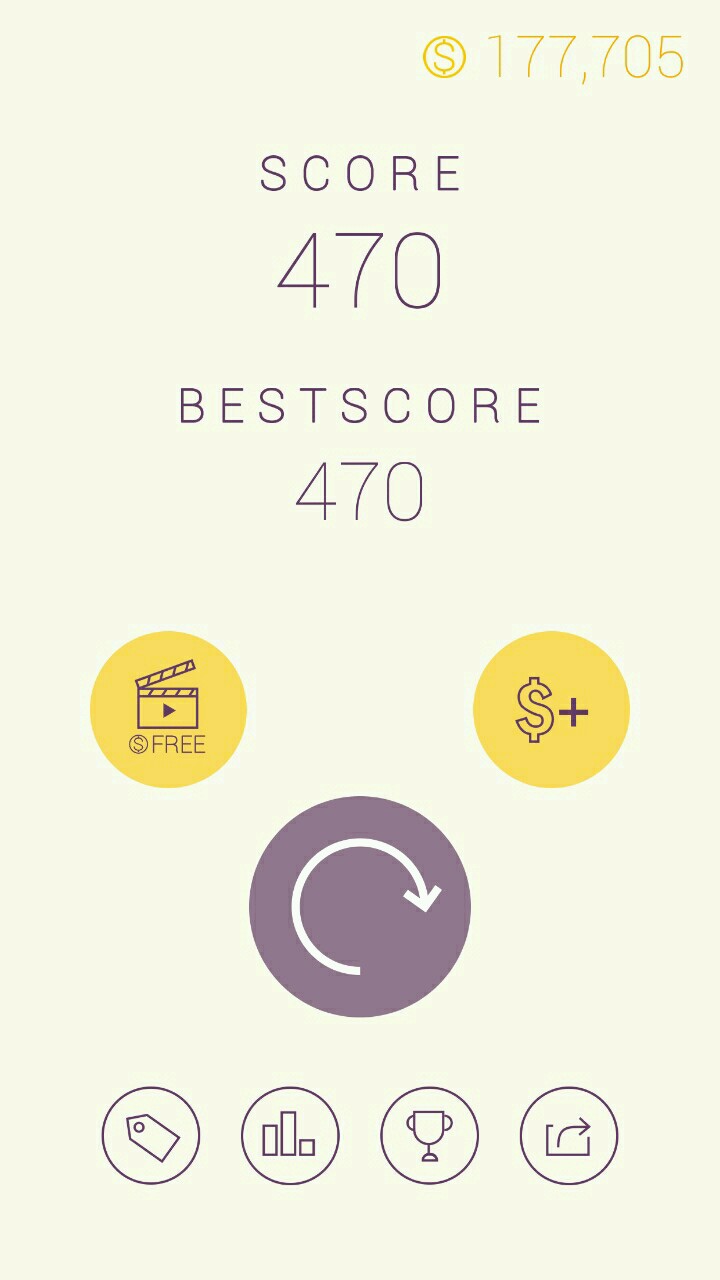
Task: View the leaderboard bar chart icon
Action: [290, 1136]
